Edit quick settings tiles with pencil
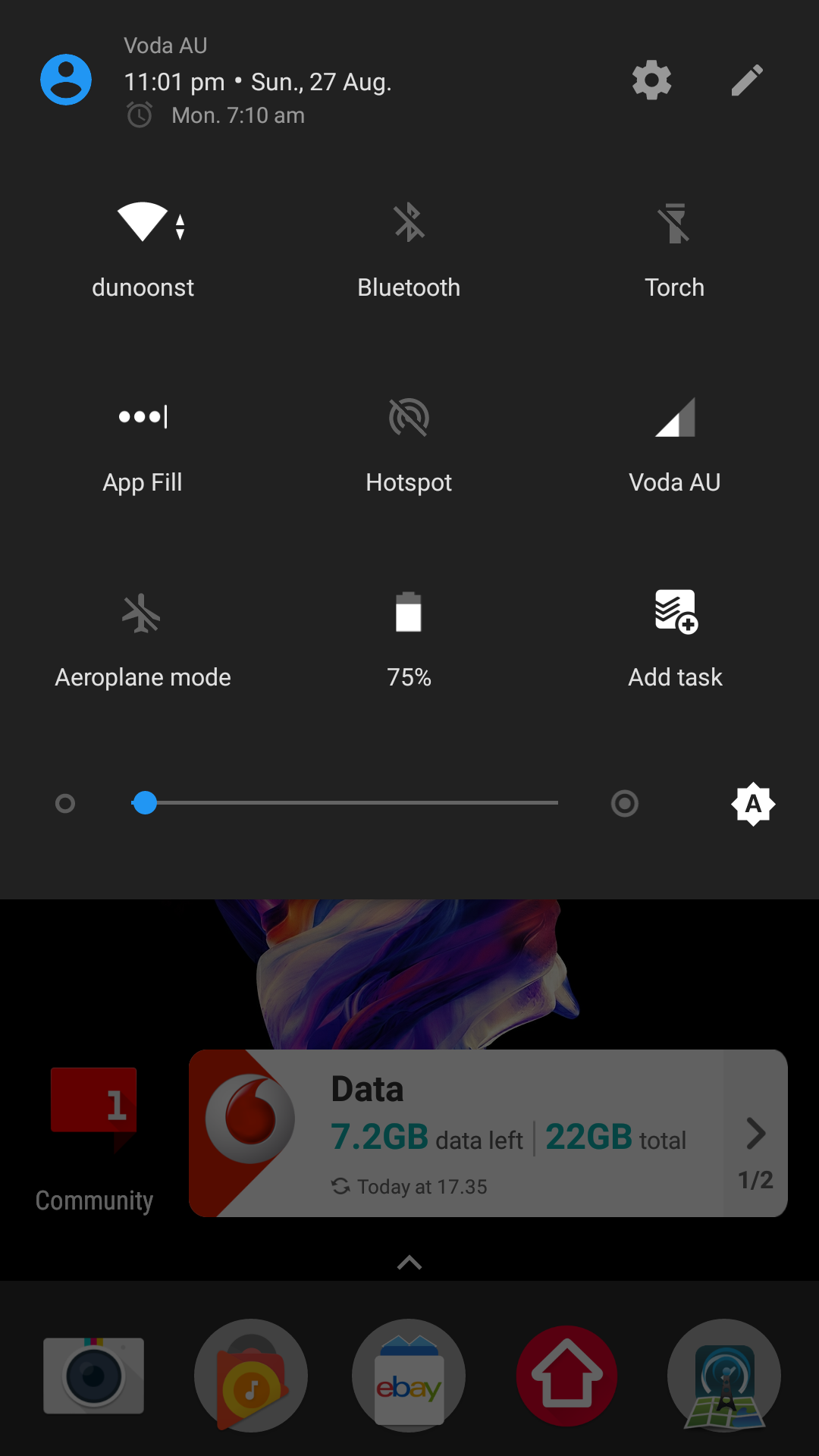Image resolution: width=819 pixels, height=1456 pixels. pos(747,80)
